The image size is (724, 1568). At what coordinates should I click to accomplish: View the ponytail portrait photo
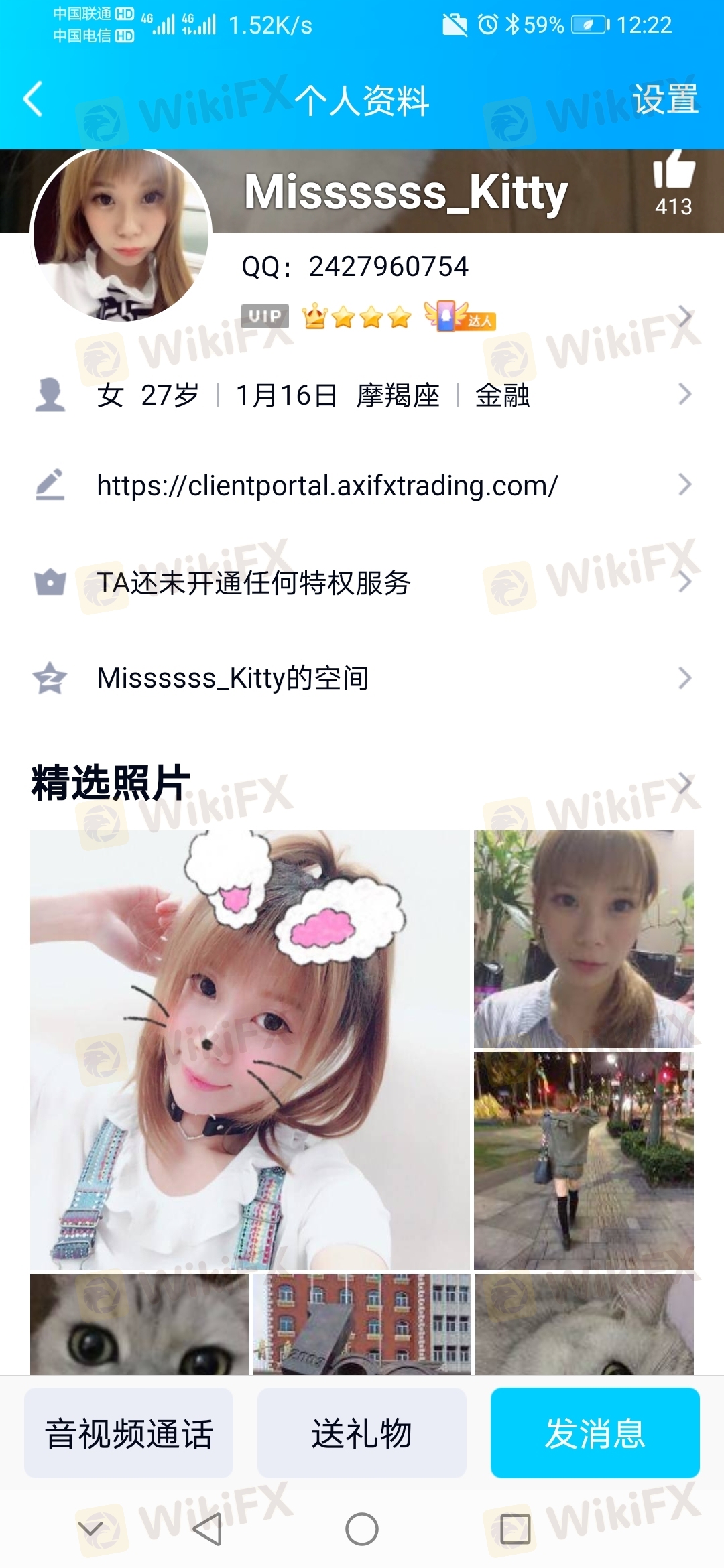[x=583, y=938]
